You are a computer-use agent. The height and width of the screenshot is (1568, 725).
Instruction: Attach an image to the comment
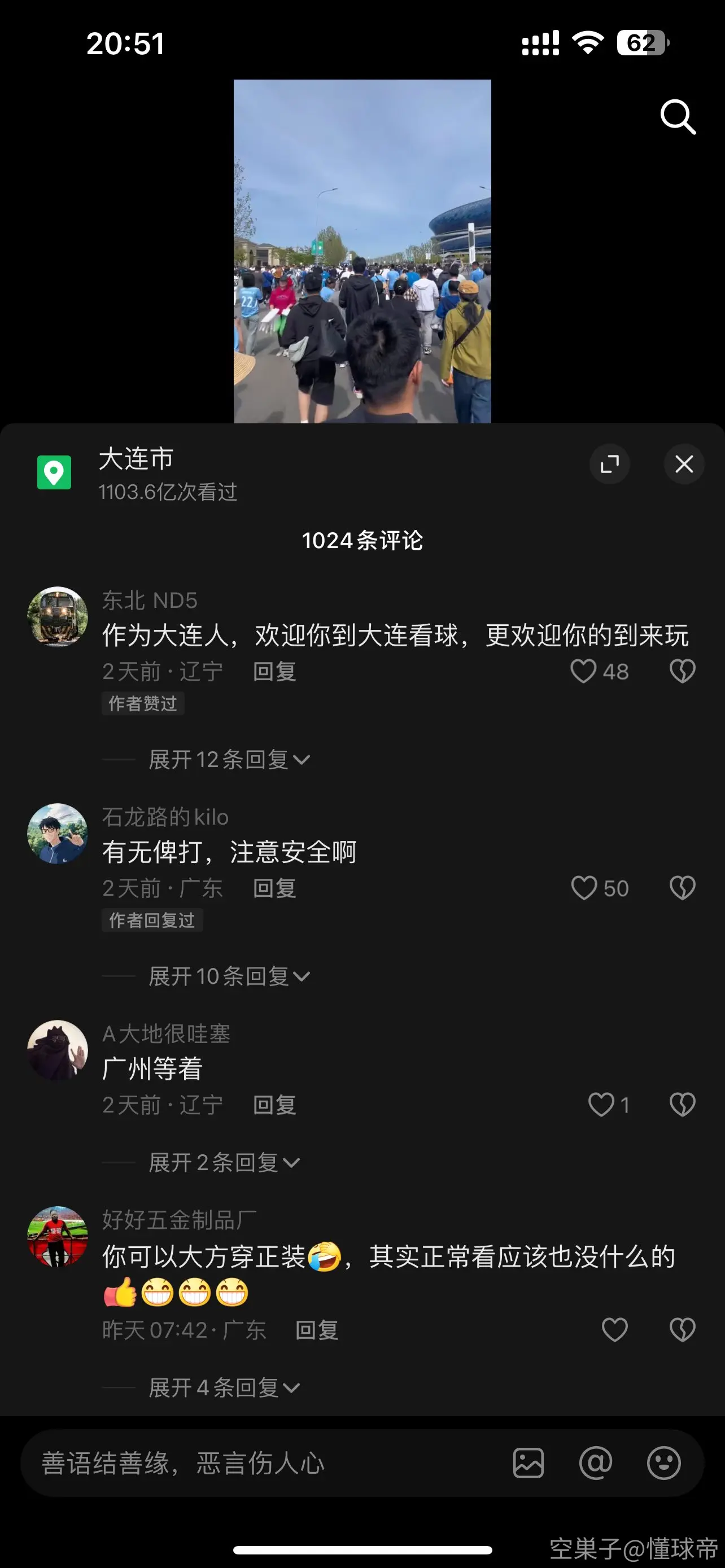coord(529,1464)
